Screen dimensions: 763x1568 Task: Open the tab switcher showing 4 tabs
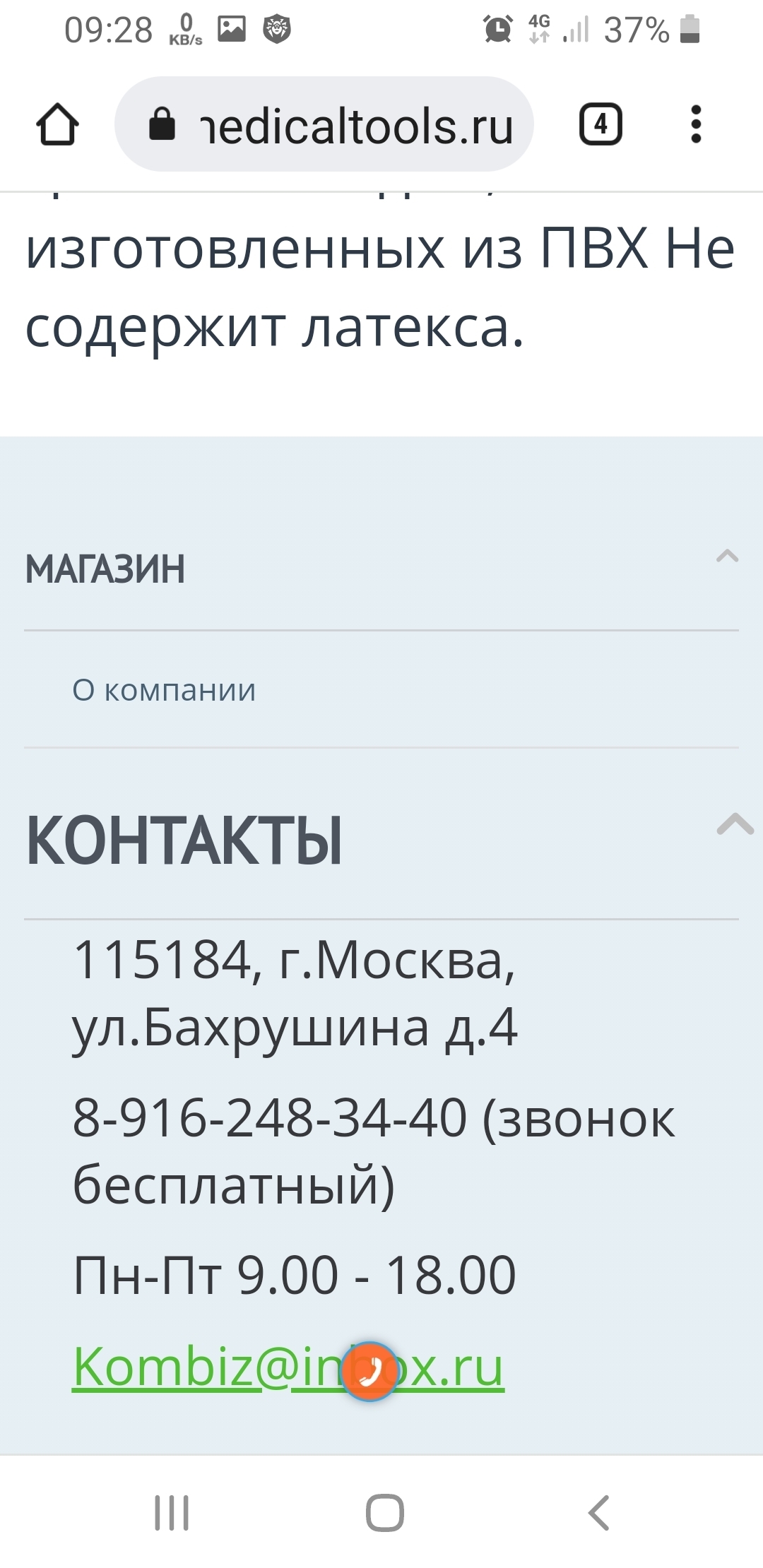tap(601, 124)
